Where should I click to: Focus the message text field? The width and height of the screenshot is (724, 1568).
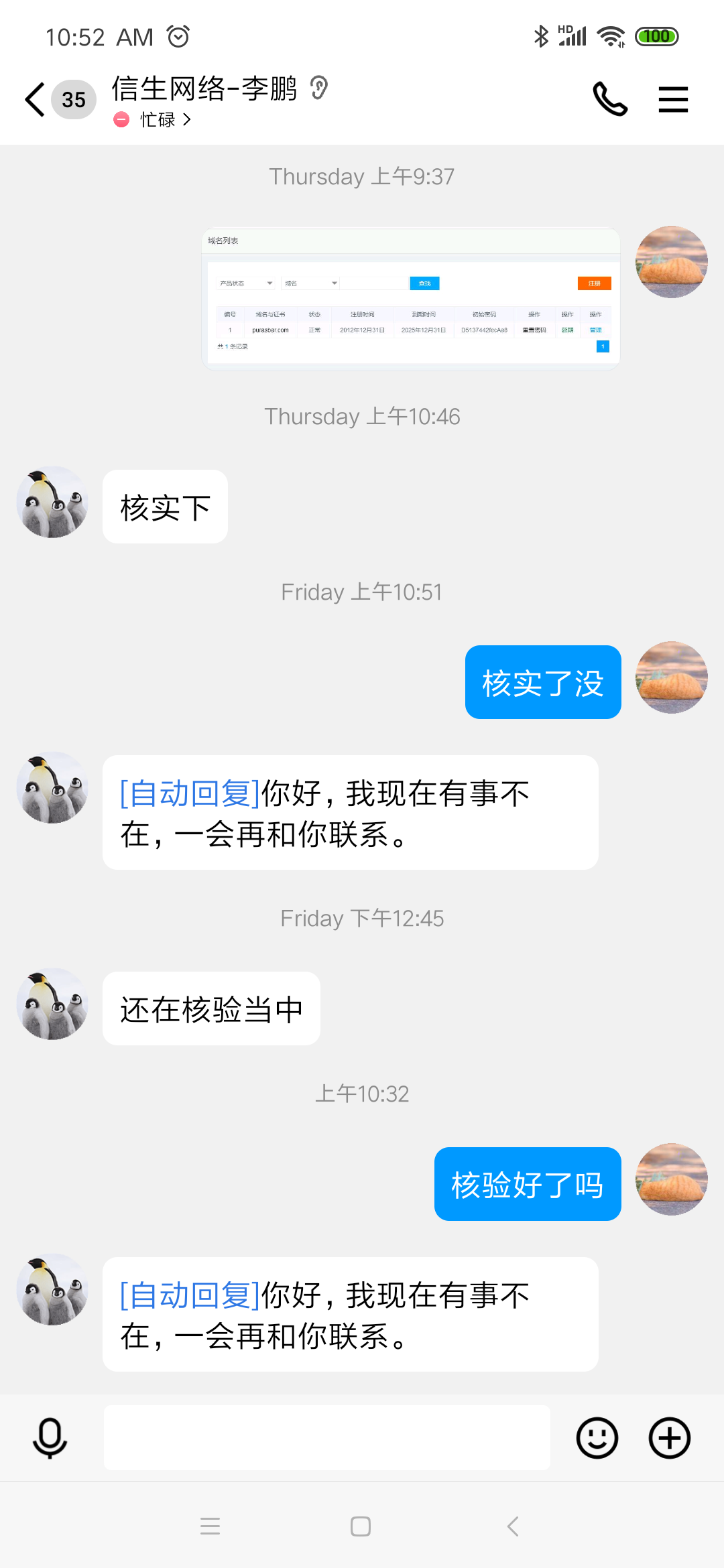pos(327,1438)
